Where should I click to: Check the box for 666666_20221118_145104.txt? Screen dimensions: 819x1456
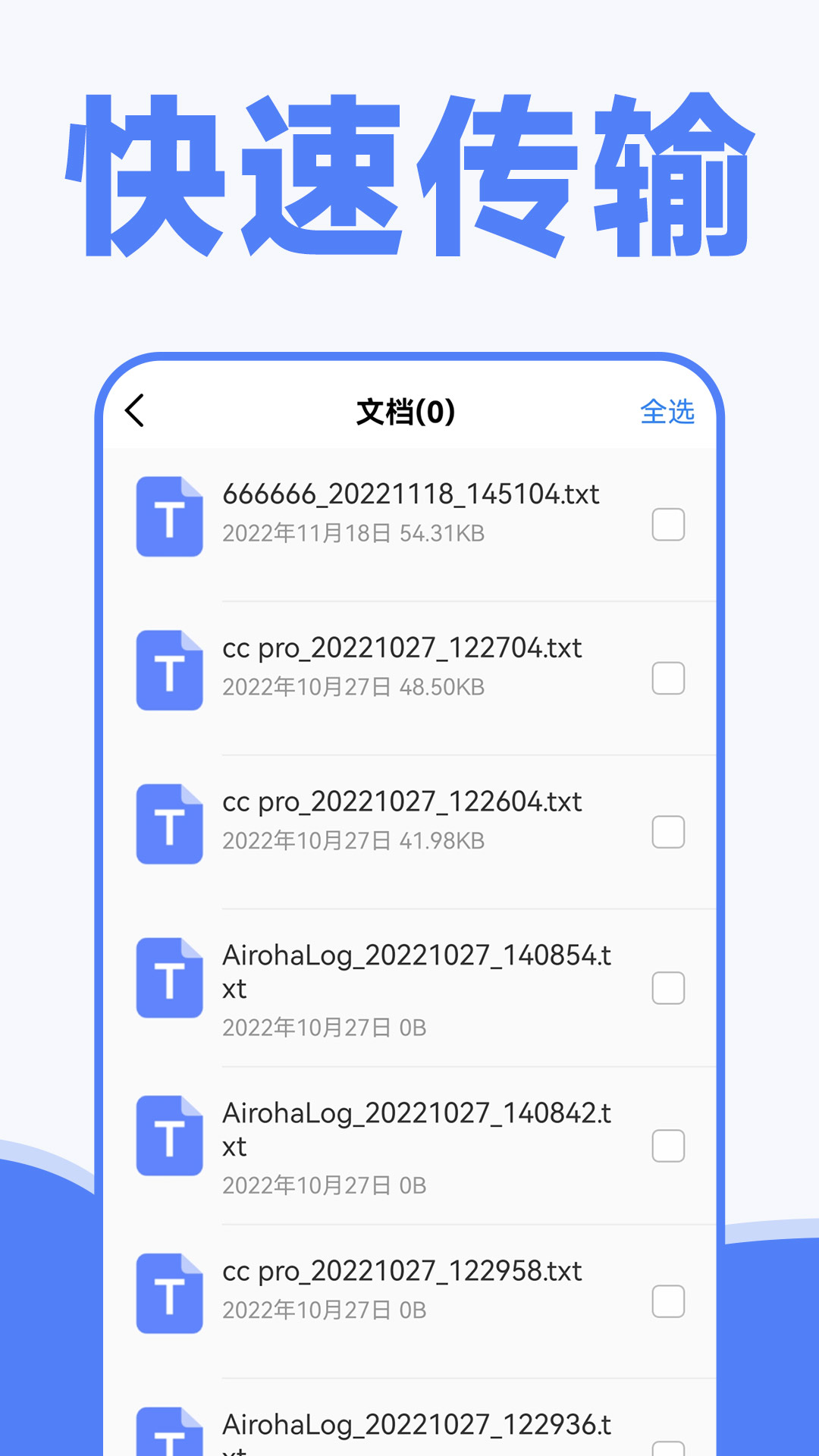(x=668, y=525)
